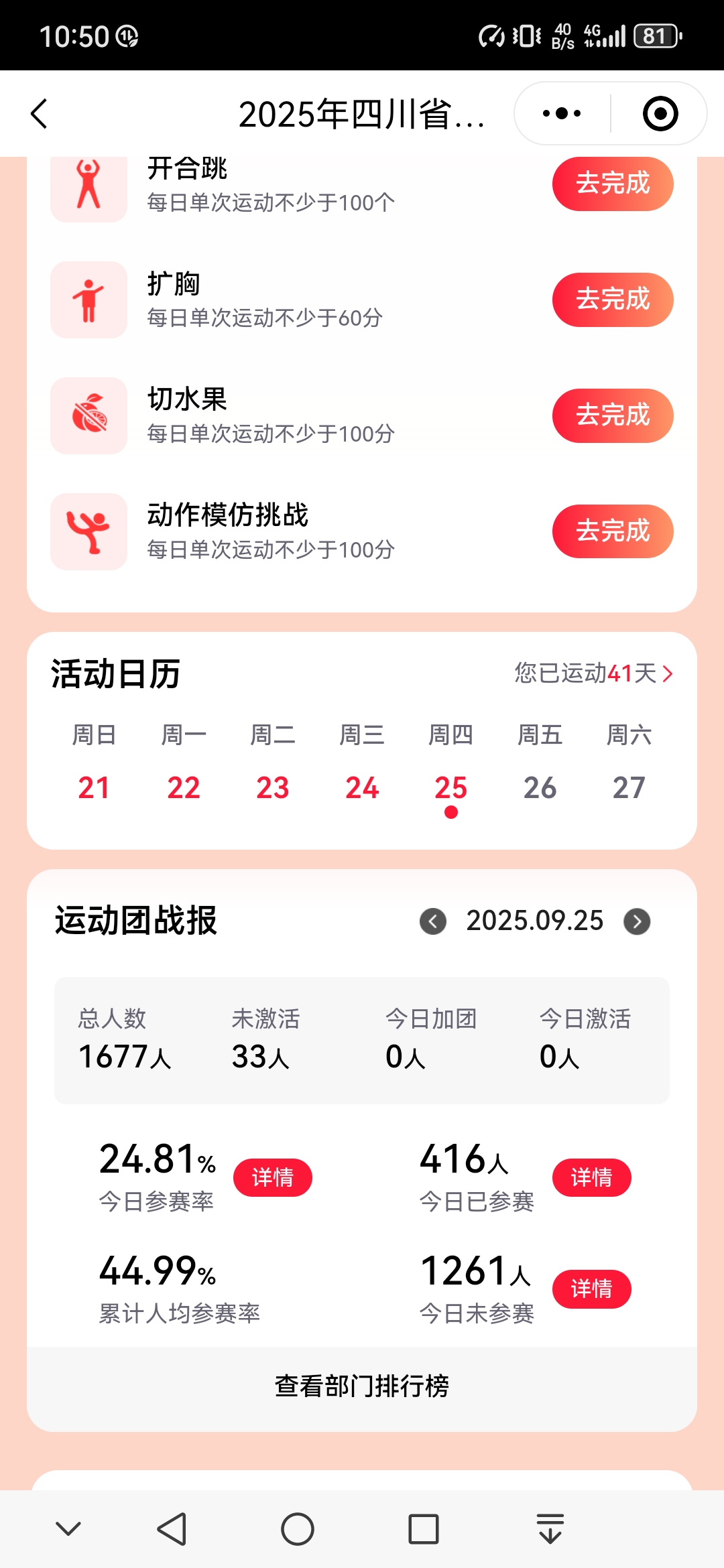Open the mini program more menu
The image size is (724, 1568).
562,113
